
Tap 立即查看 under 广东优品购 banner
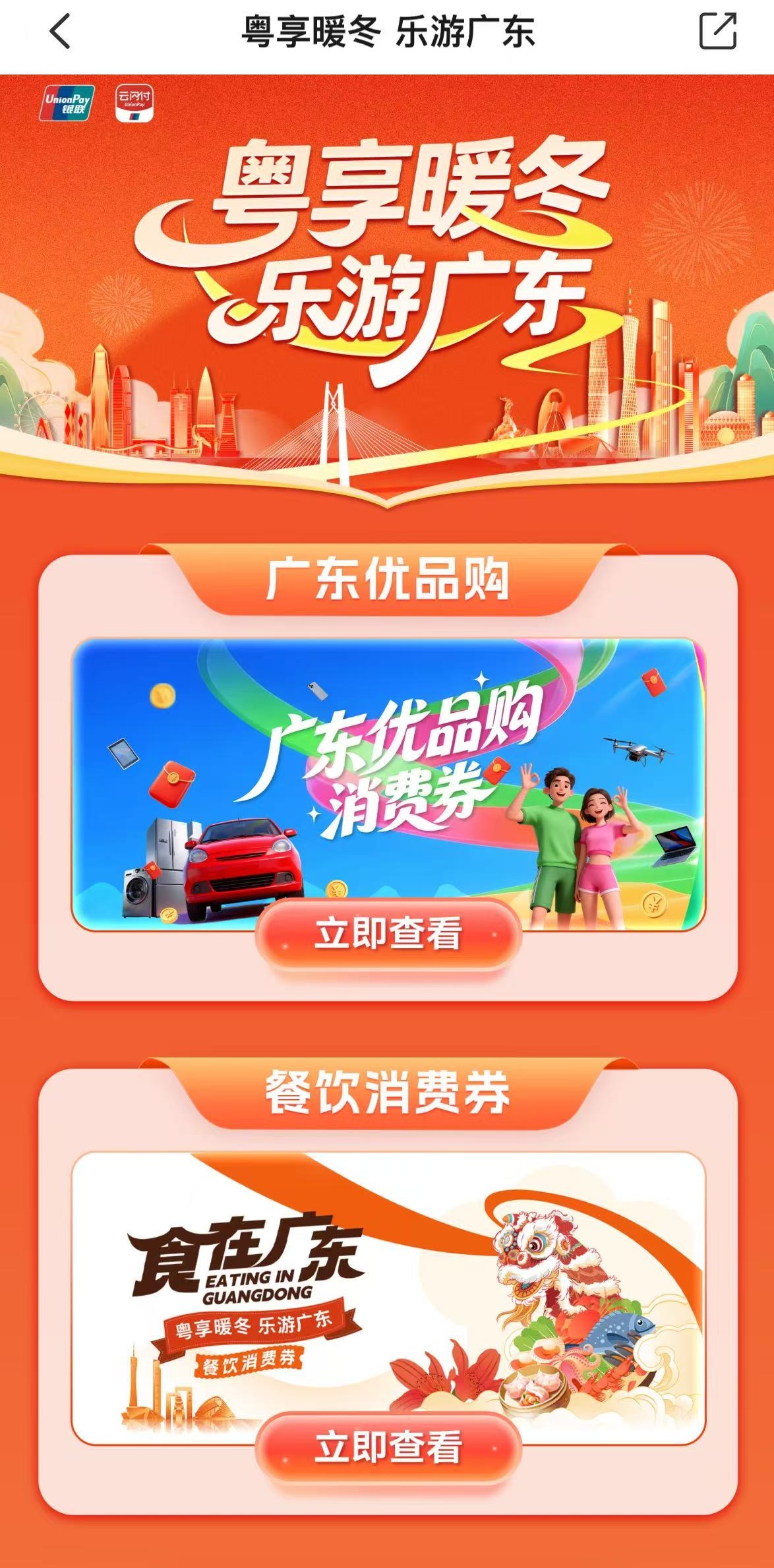pyautogui.click(x=388, y=933)
